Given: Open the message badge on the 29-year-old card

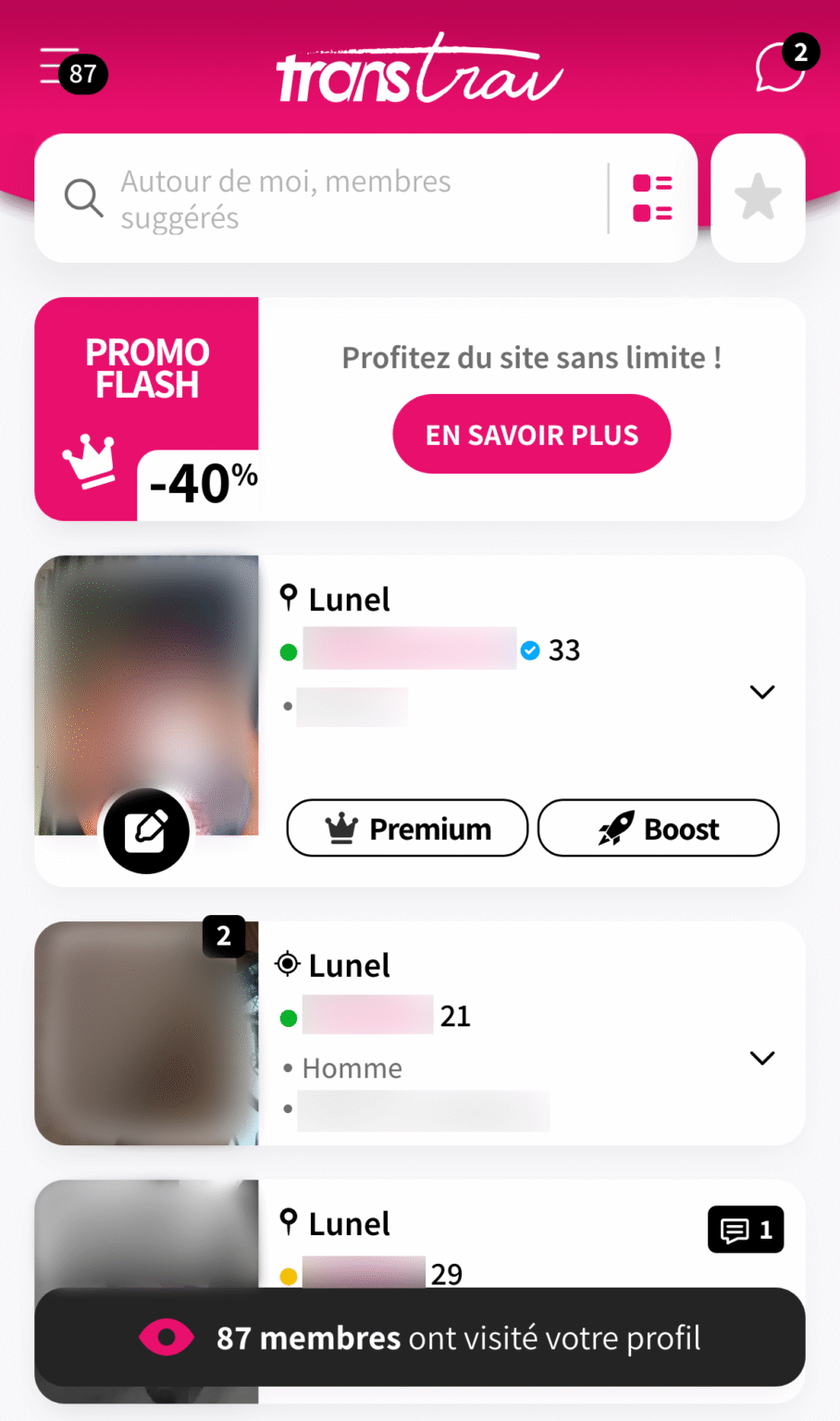Looking at the screenshot, I should click(746, 1229).
